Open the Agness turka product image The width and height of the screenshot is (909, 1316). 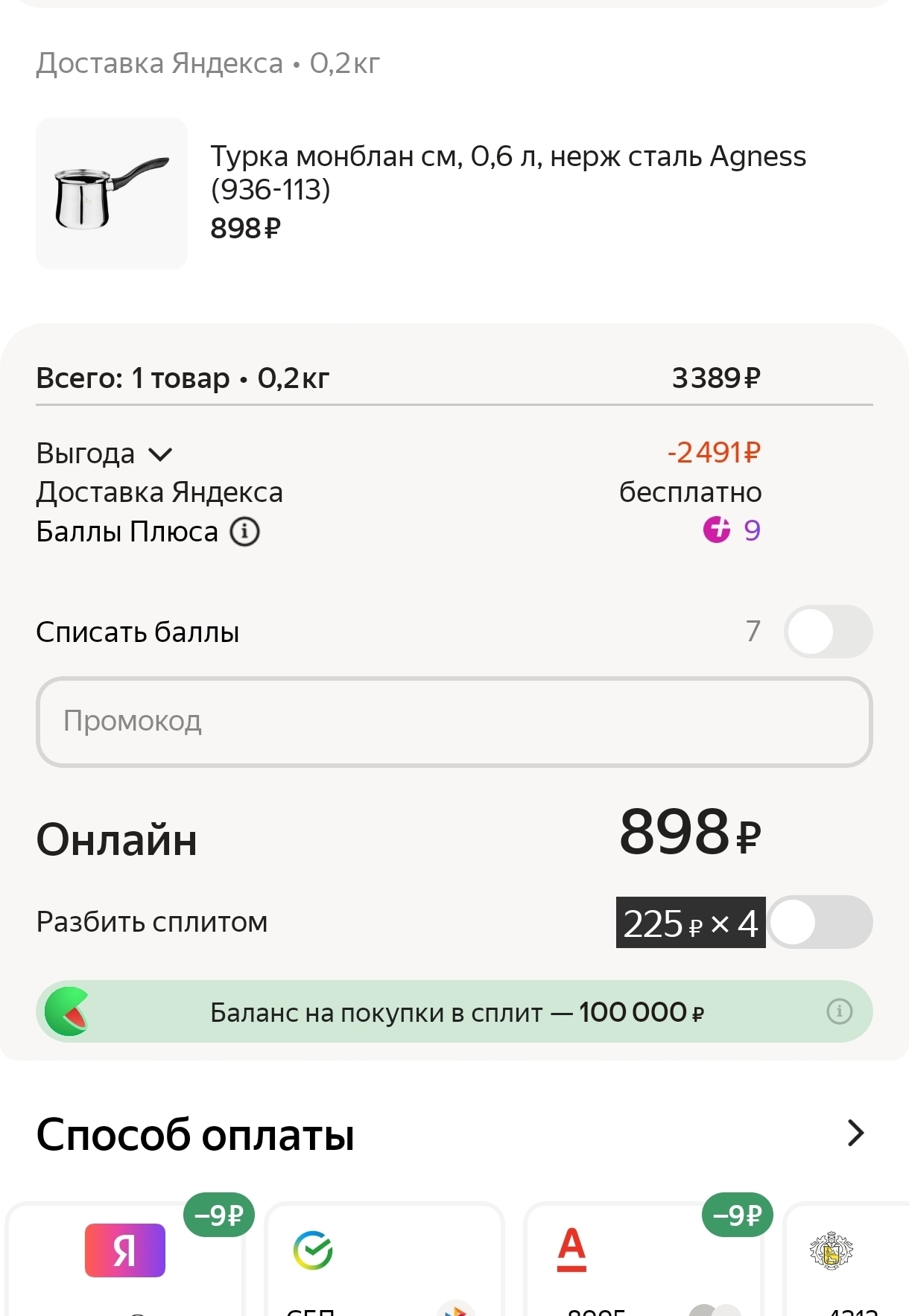(x=112, y=194)
